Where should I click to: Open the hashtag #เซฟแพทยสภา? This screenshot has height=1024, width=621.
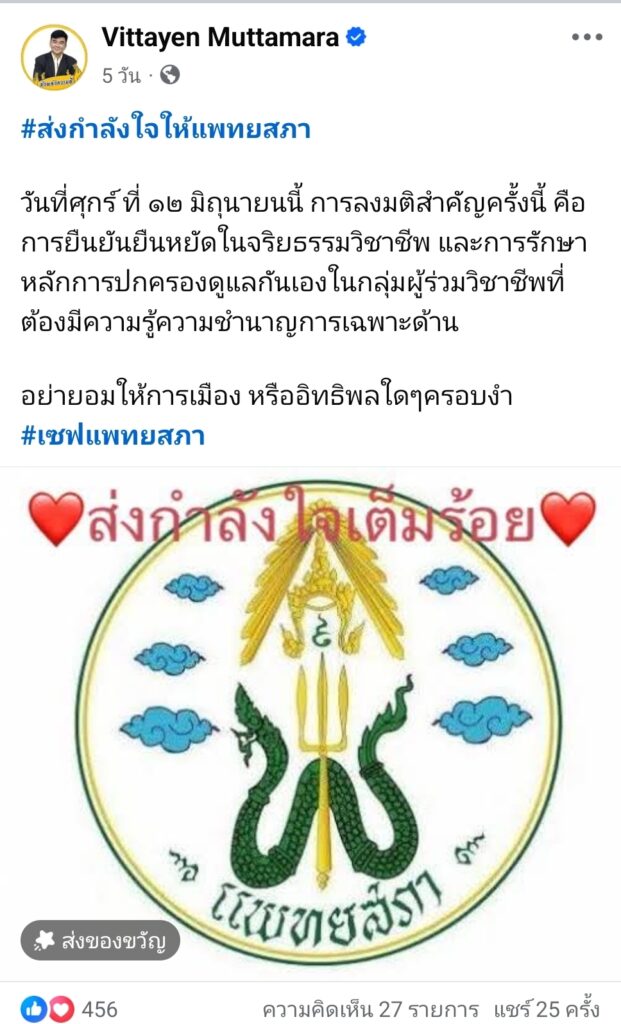point(112,437)
